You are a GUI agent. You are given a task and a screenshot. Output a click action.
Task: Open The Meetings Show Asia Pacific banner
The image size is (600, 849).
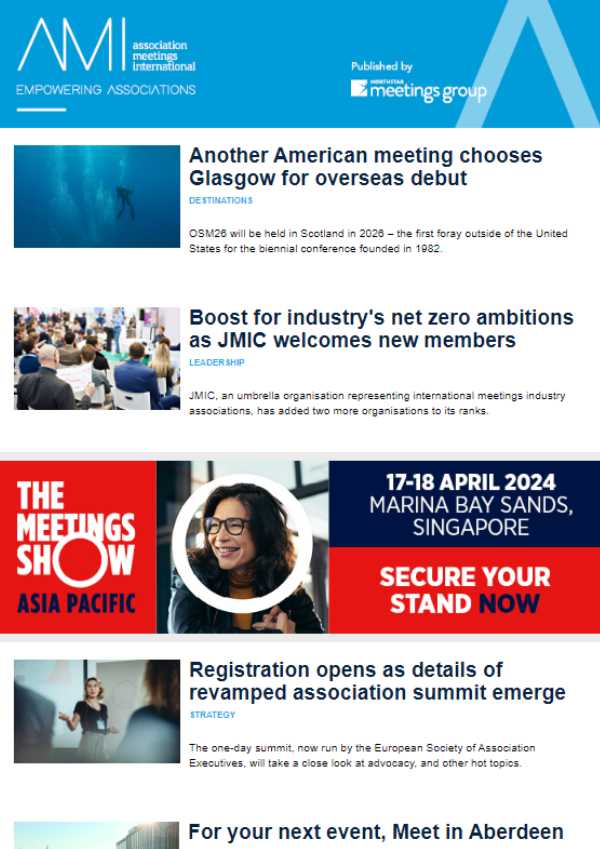point(300,546)
